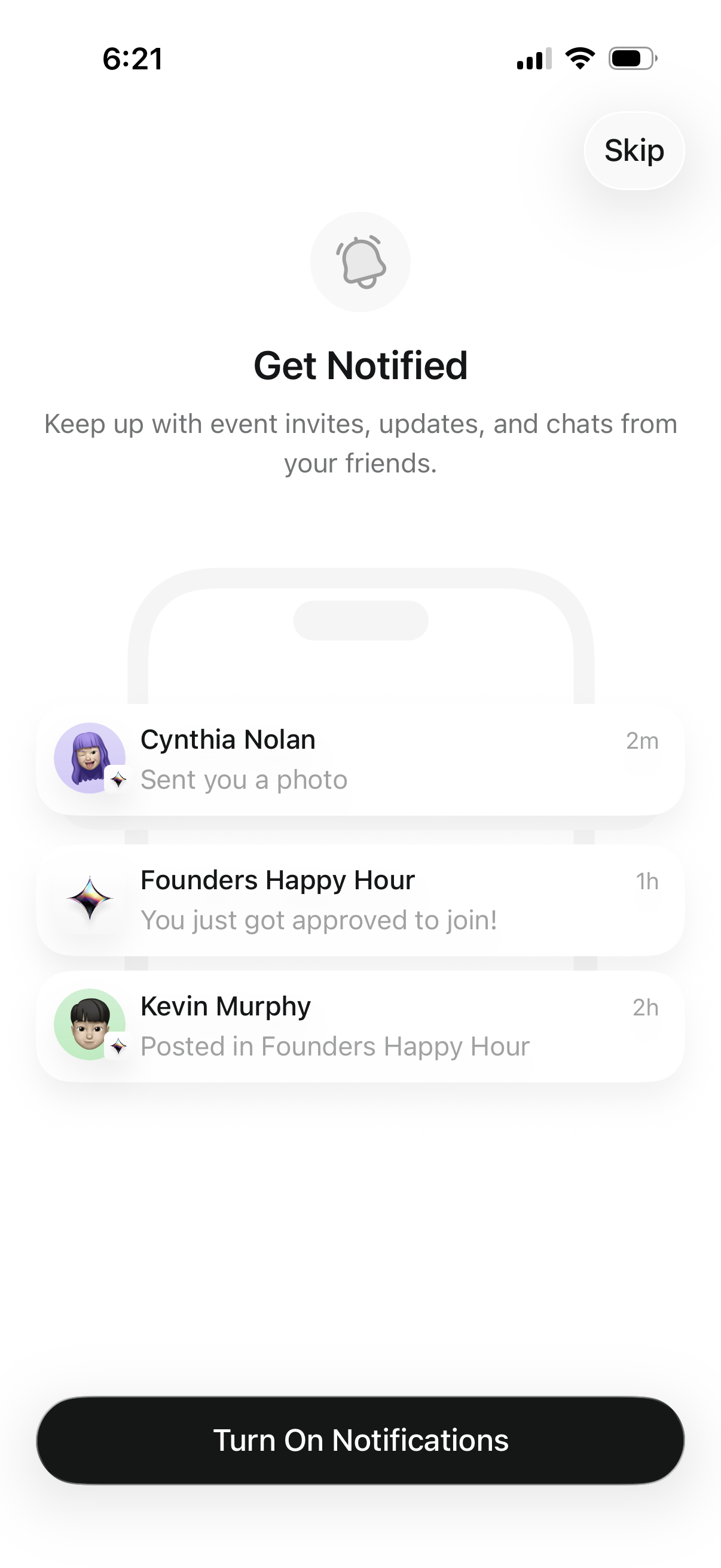Screen dimensions: 721x1568
Task: Skip the notification setup
Action: coord(634,150)
